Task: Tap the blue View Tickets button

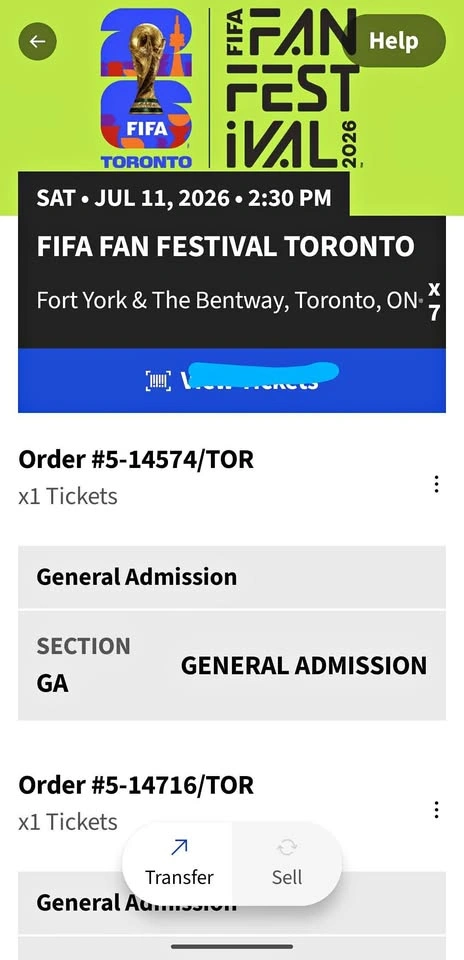Action: pyautogui.click(x=232, y=380)
